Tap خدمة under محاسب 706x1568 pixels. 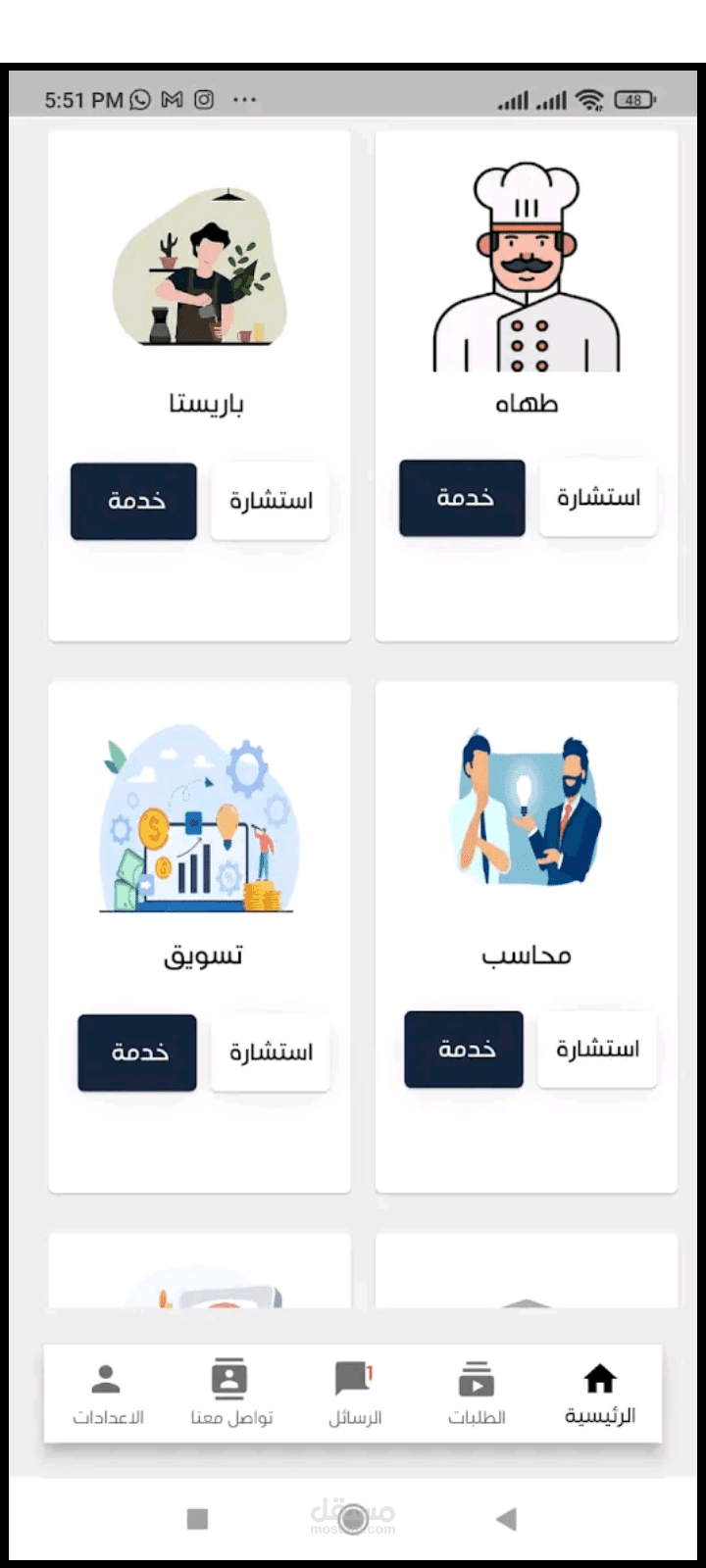464,1050
